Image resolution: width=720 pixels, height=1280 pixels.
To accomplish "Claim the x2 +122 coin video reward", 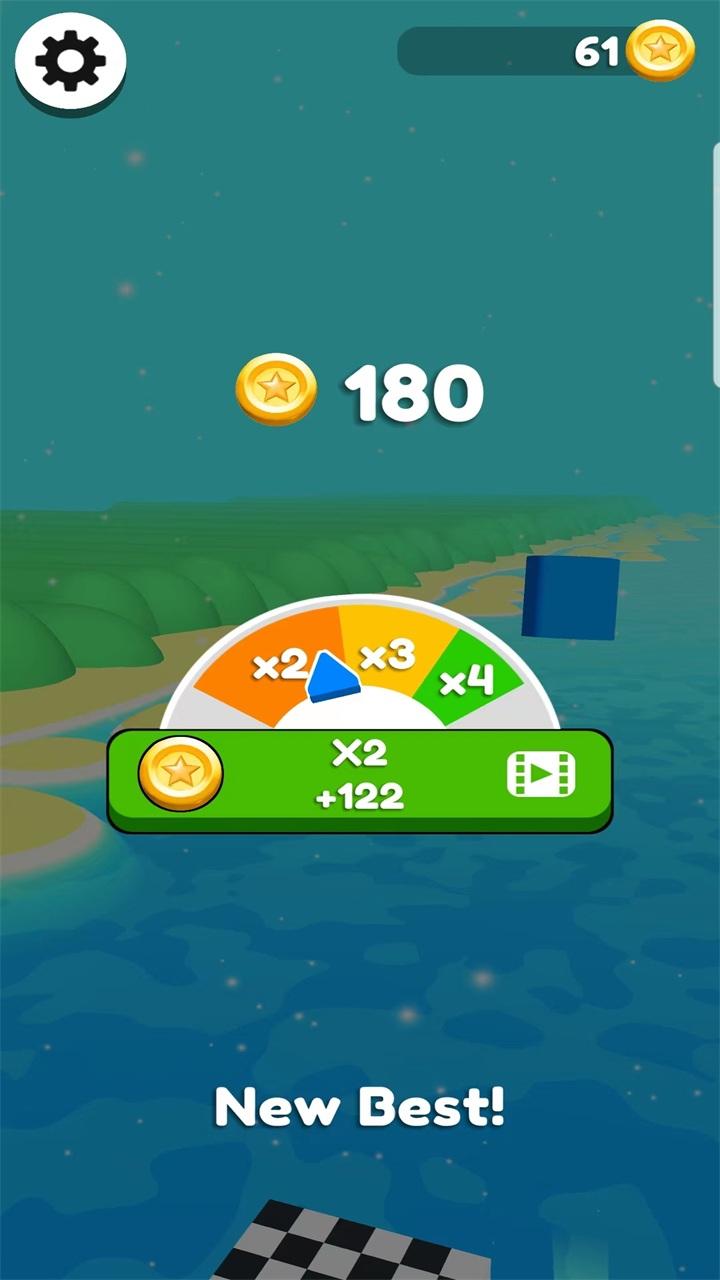I will click(360, 780).
